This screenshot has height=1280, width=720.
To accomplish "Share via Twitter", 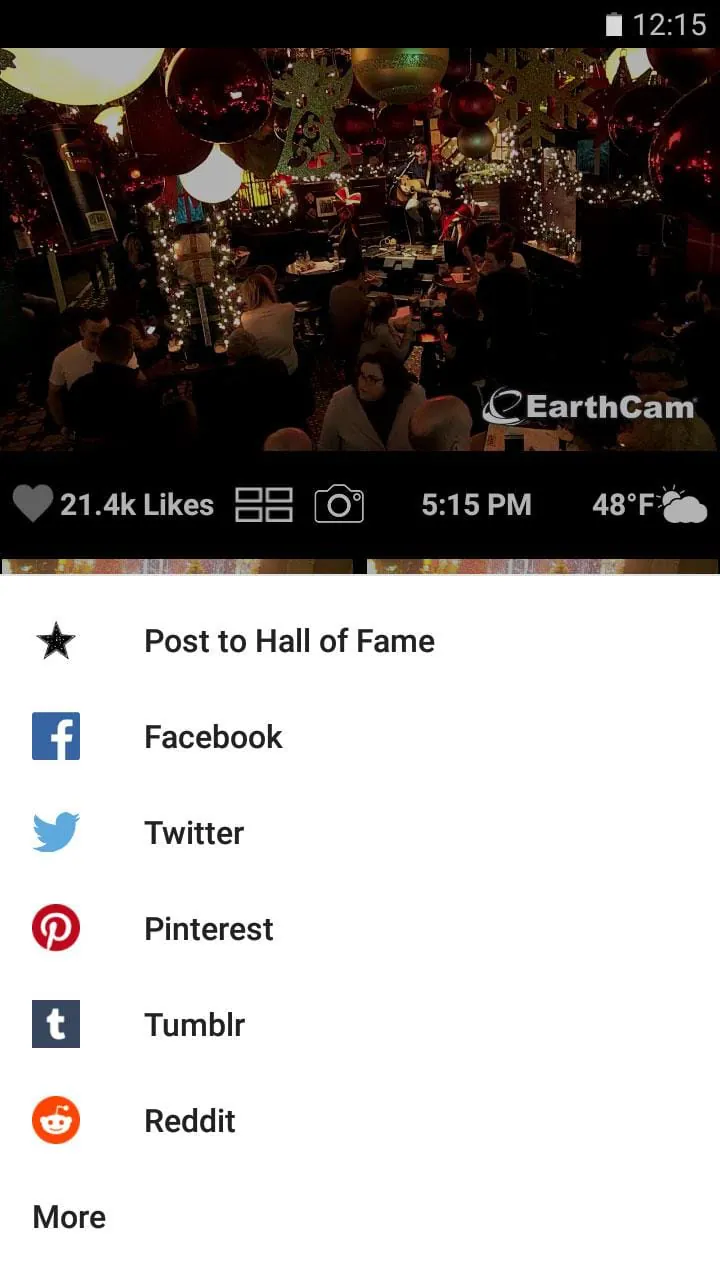I will pos(194,833).
